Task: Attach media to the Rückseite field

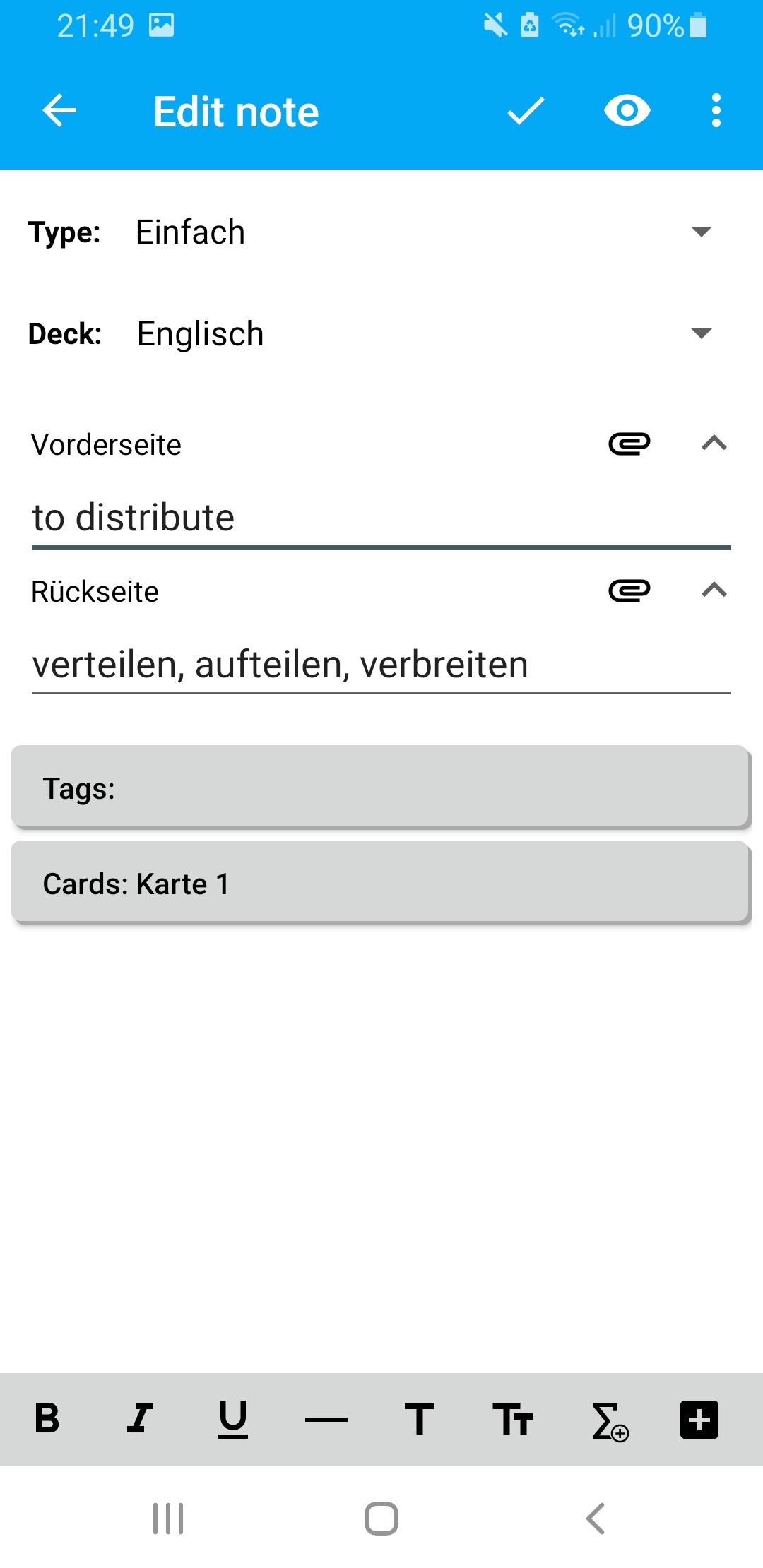Action: (x=629, y=590)
